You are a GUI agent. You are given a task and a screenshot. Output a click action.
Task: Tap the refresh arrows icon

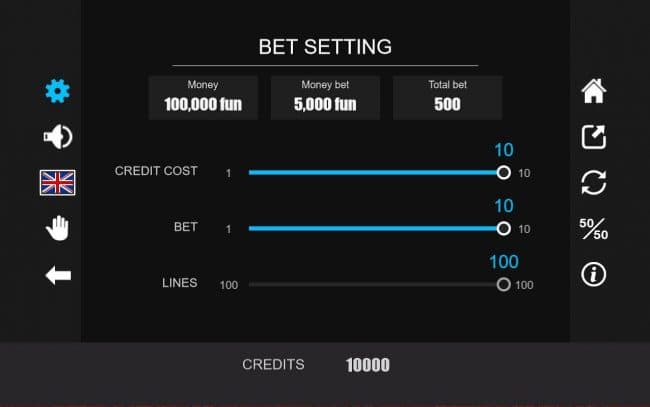click(x=594, y=183)
